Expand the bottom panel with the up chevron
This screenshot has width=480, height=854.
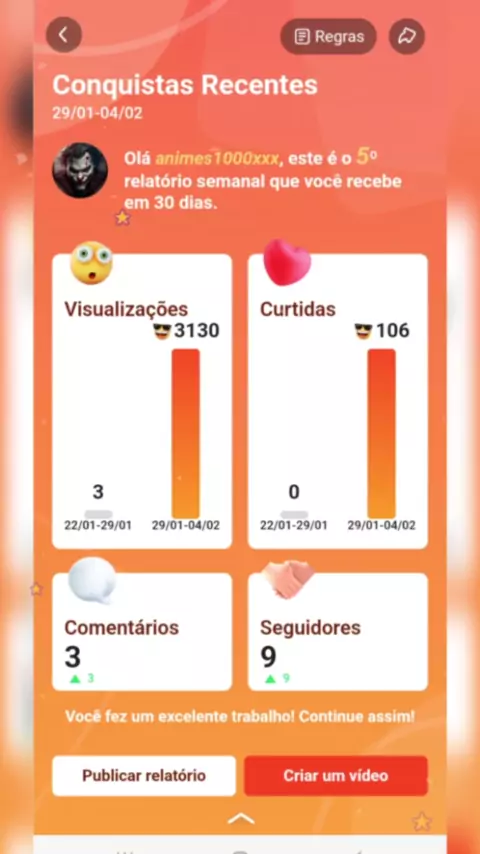point(240,818)
